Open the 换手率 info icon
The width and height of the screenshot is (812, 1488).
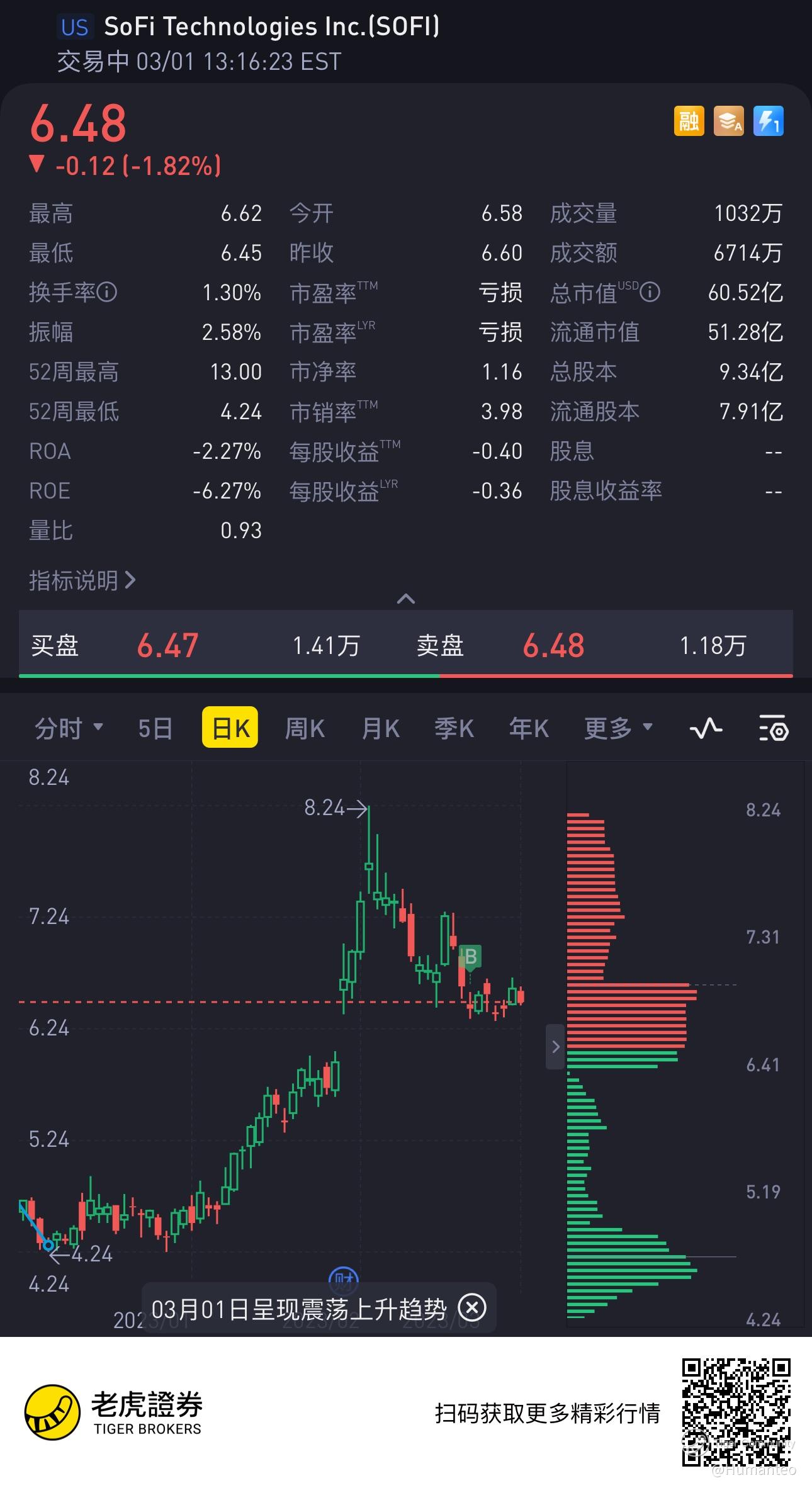(107, 292)
